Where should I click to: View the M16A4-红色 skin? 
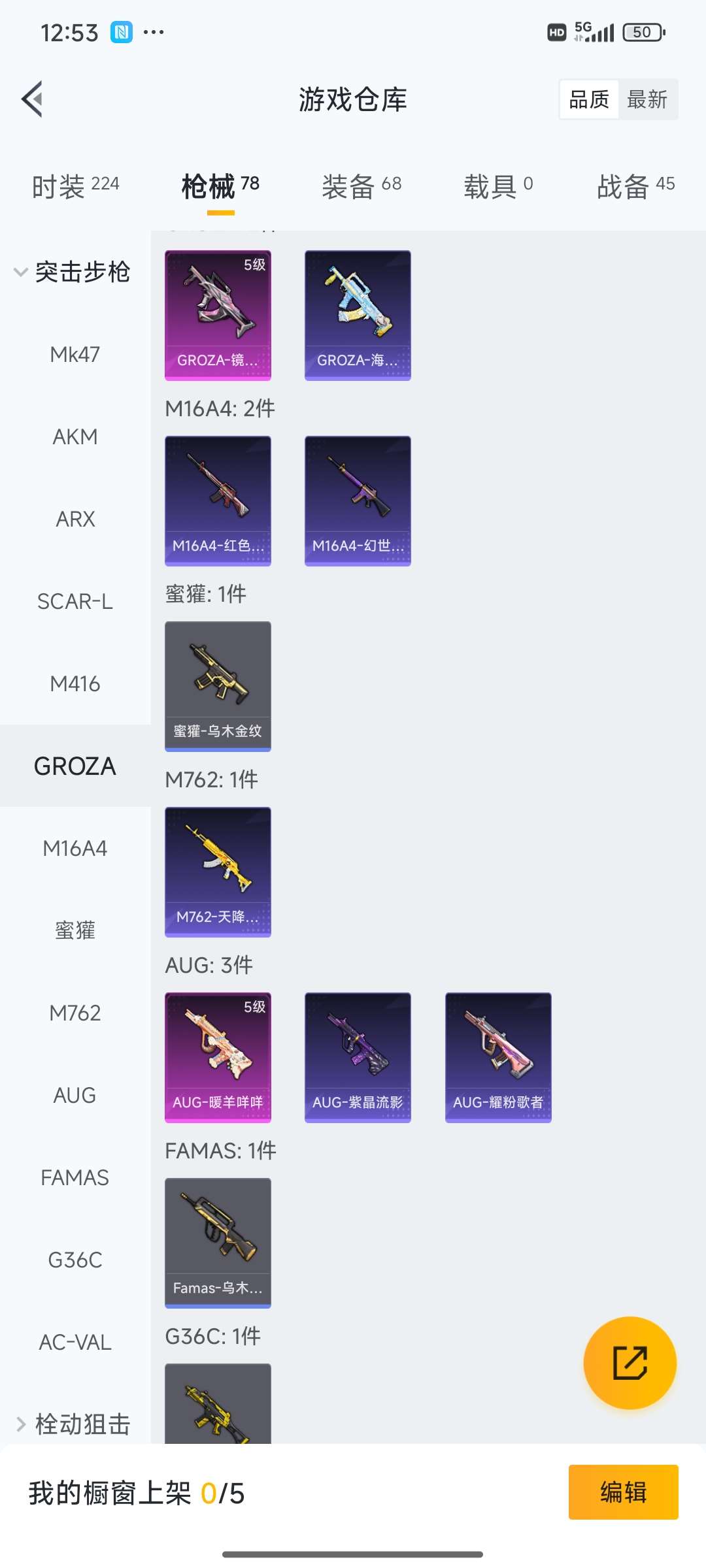(x=218, y=500)
